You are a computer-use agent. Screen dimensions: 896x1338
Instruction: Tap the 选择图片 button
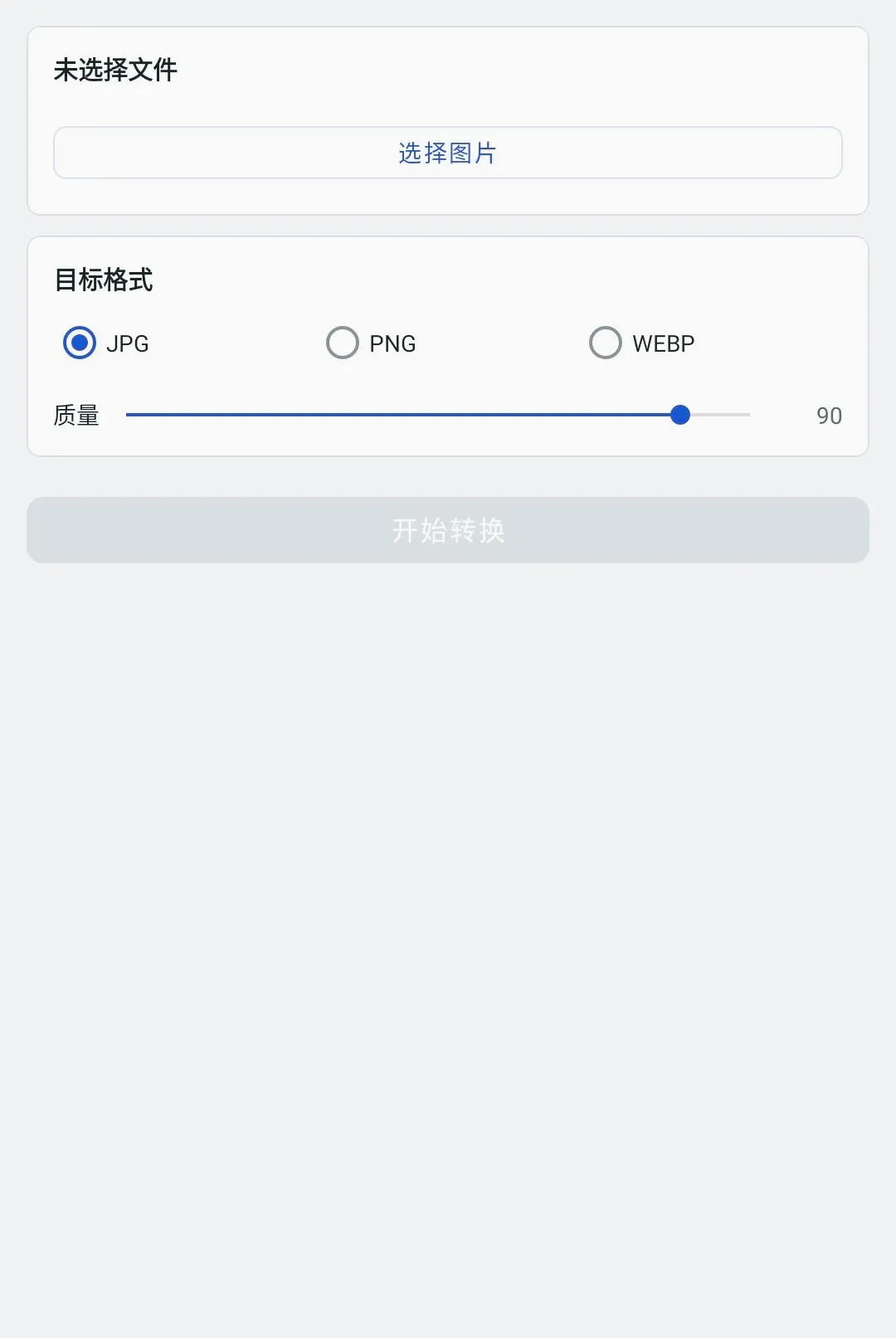(448, 153)
